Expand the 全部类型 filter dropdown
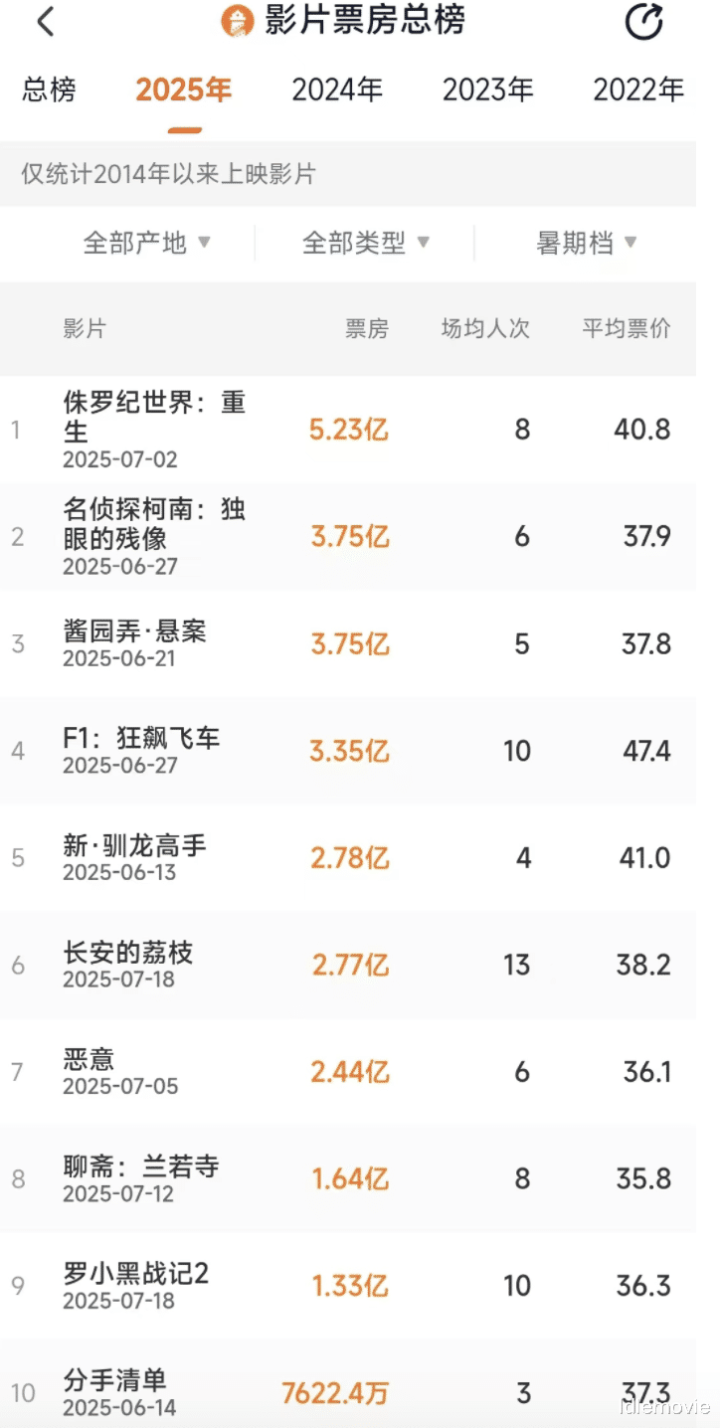Viewport: 720px width, 1428px height. (x=366, y=242)
